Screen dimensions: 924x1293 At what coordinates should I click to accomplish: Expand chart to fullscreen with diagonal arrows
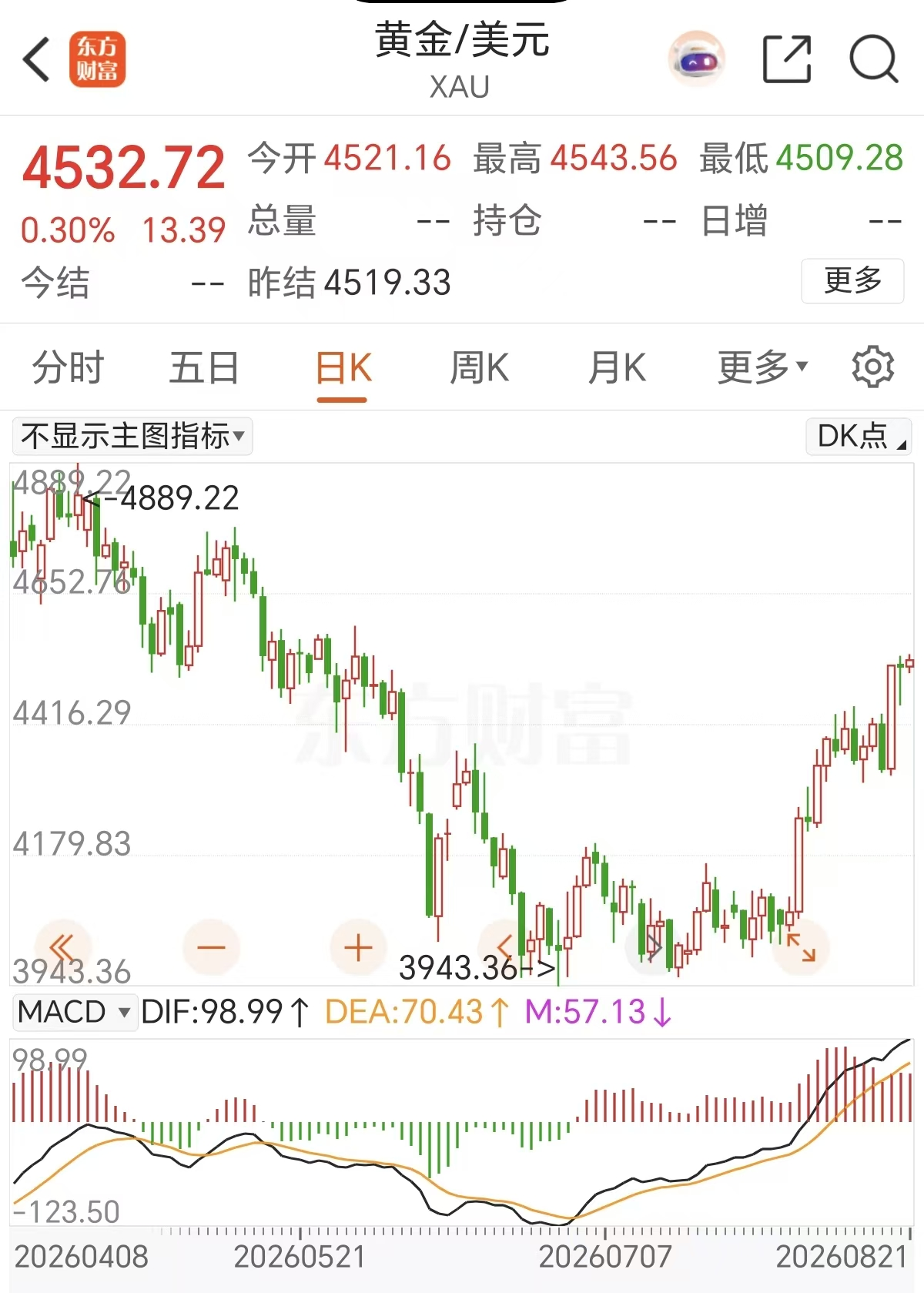[801, 948]
